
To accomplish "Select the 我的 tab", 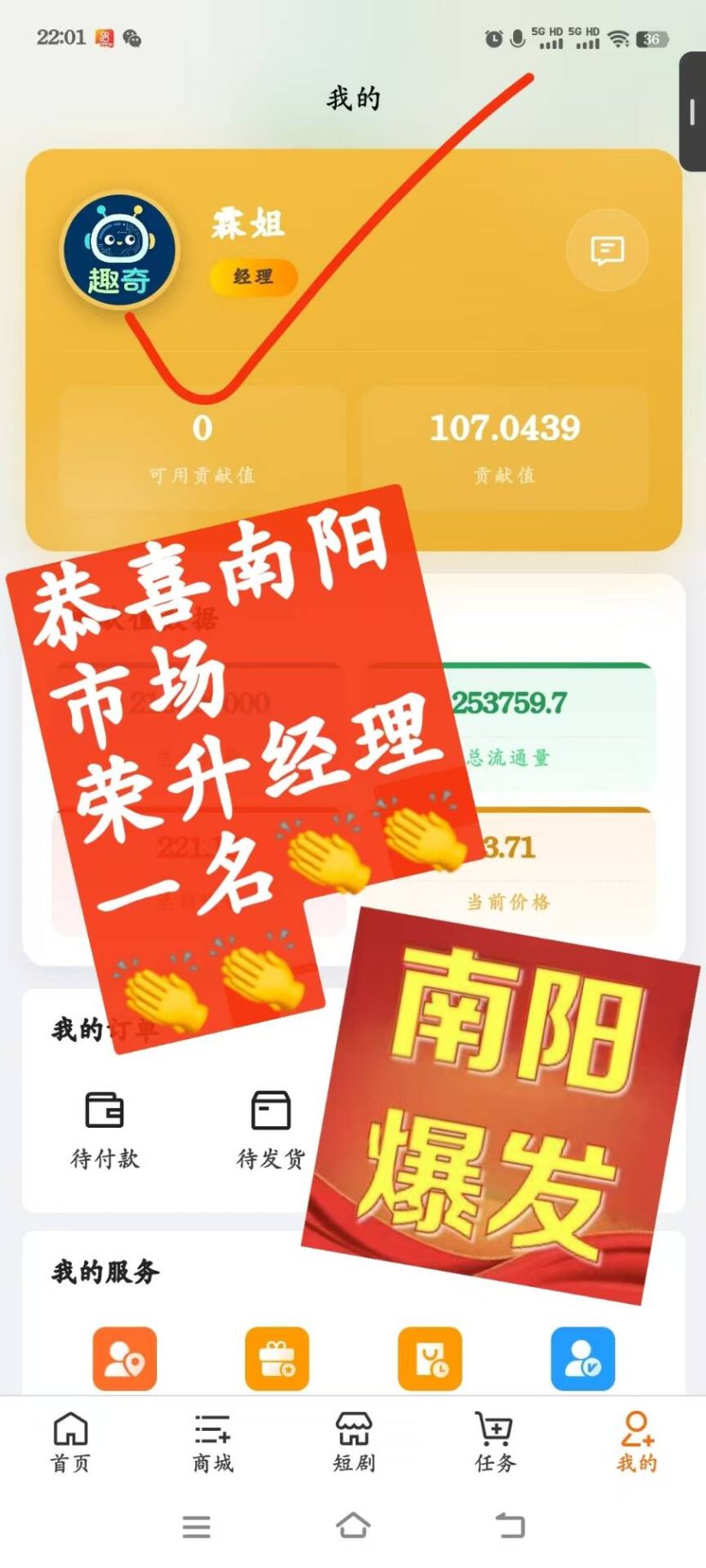I will click(637, 1443).
